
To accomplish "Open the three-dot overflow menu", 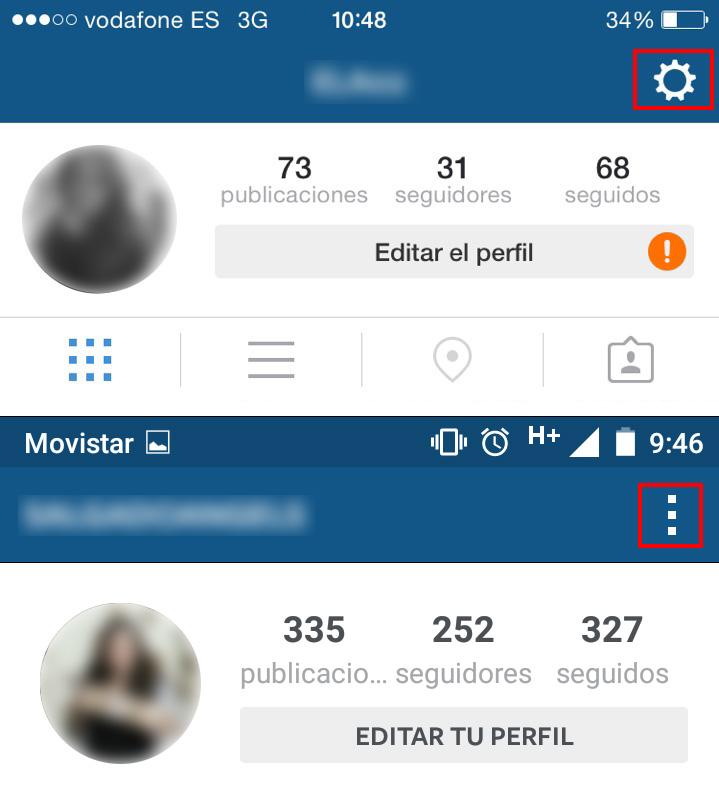I will 671,515.
